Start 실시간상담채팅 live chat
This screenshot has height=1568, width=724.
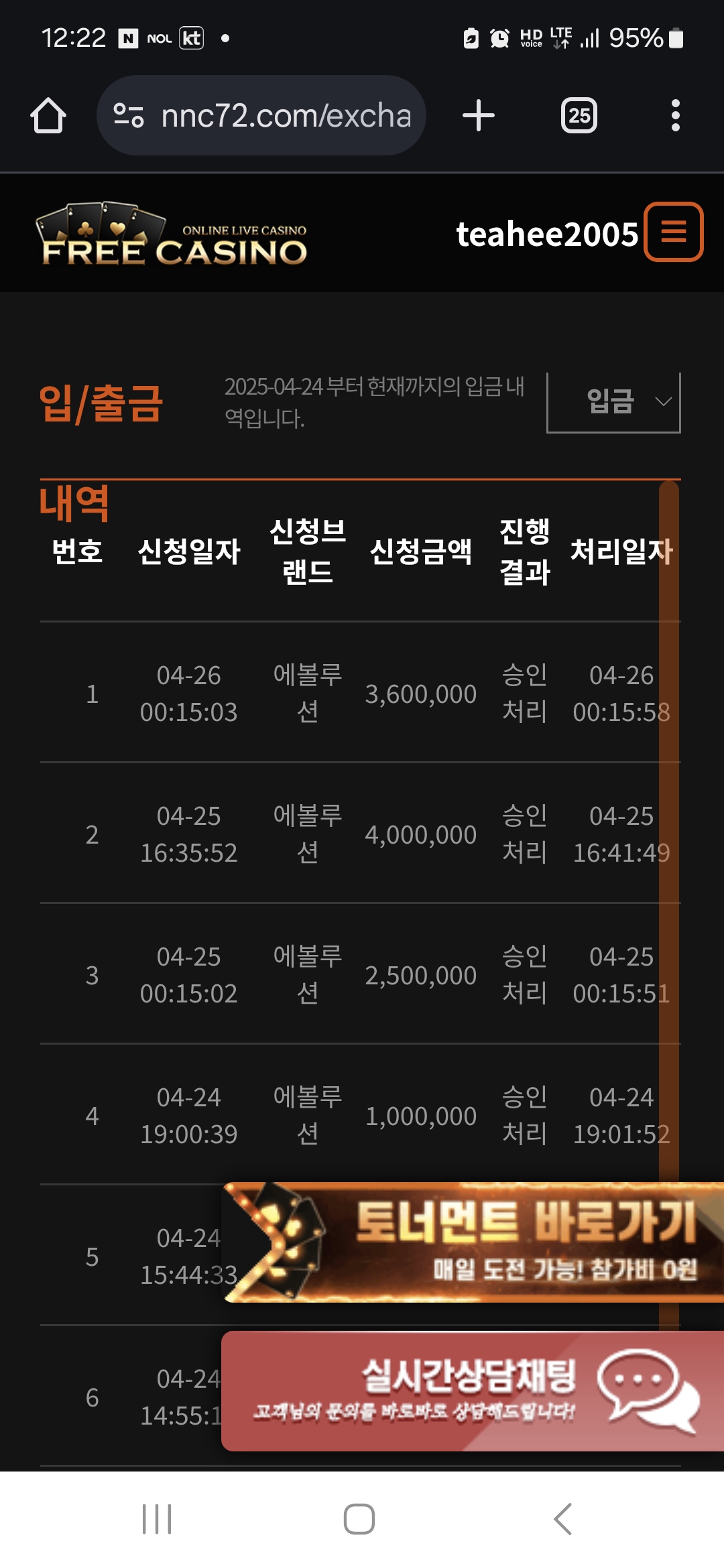(x=473, y=1391)
